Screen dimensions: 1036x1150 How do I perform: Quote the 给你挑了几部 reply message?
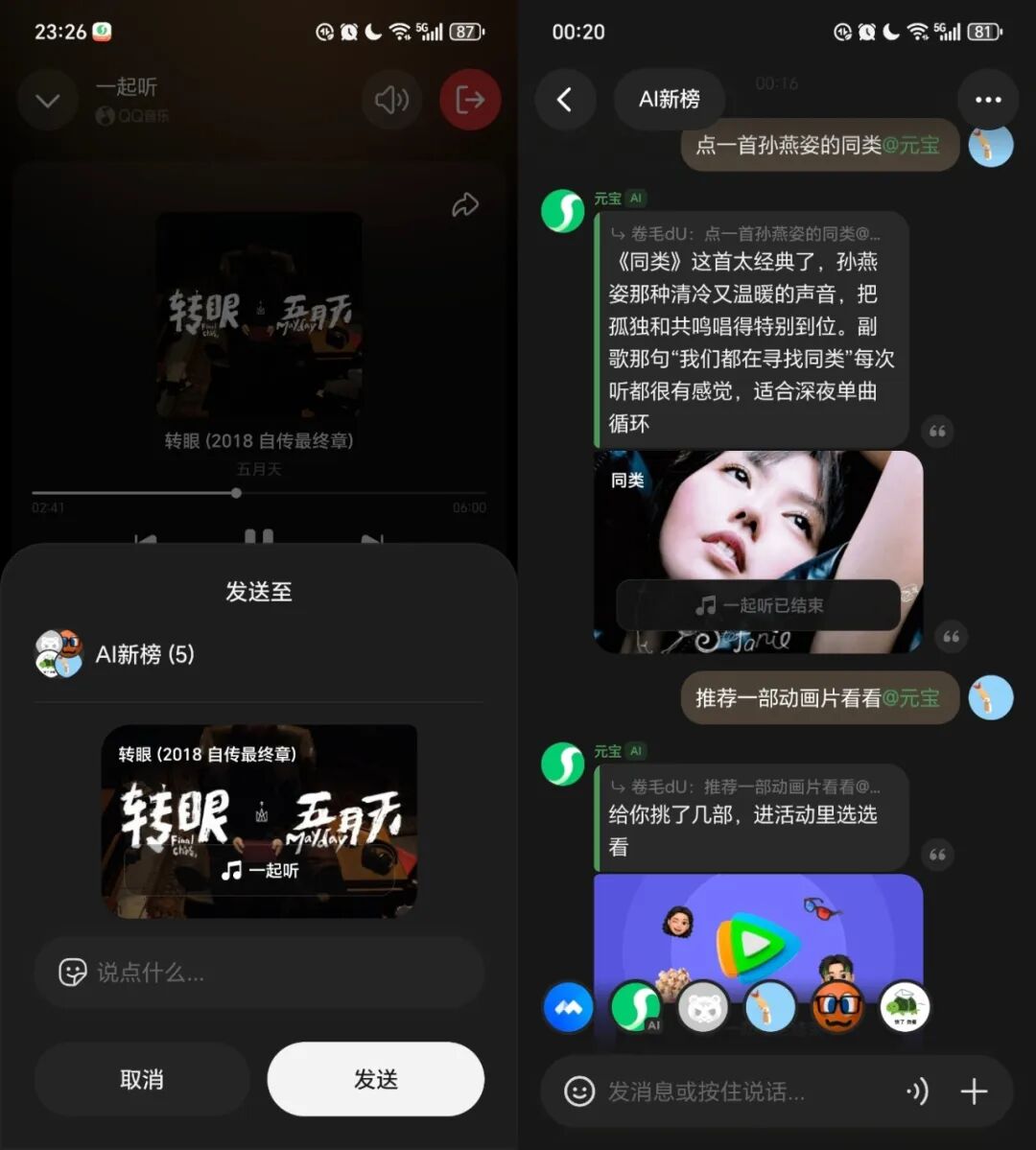tap(937, 854)
